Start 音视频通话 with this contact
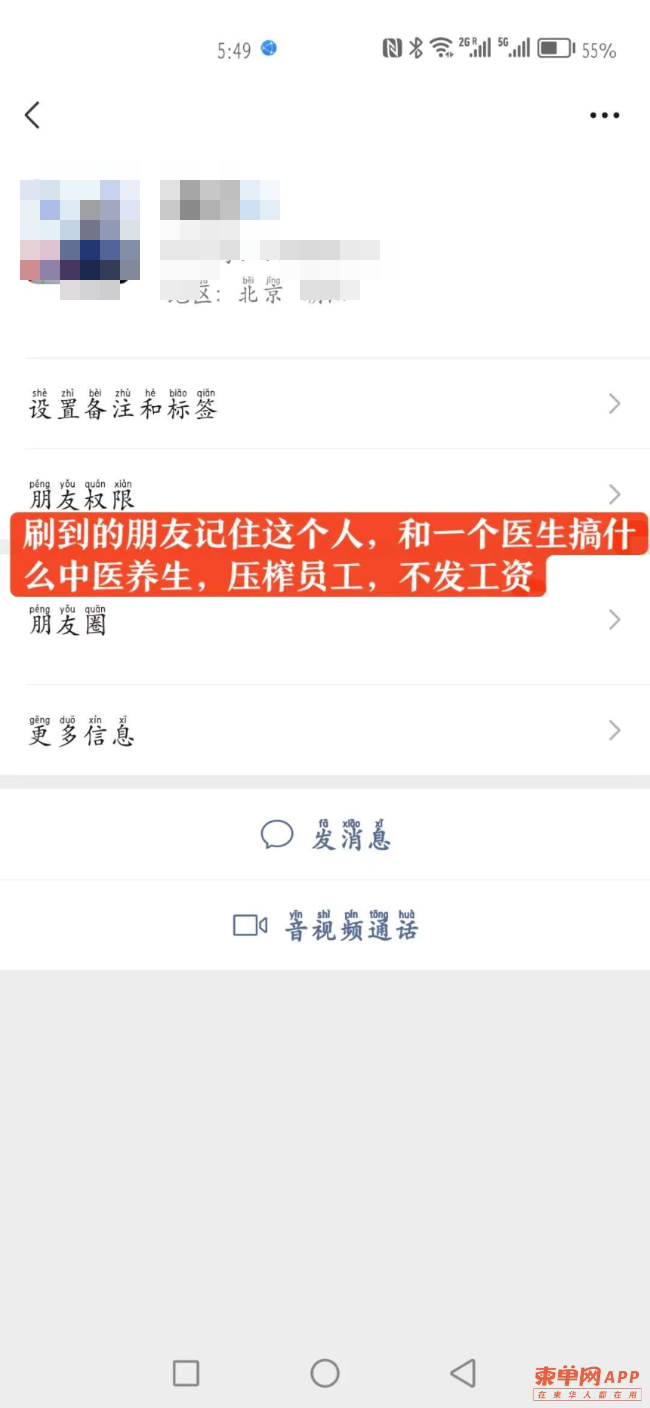Image resolution: width=650 pixels, height=1408 pixels. tap(325, 925)
